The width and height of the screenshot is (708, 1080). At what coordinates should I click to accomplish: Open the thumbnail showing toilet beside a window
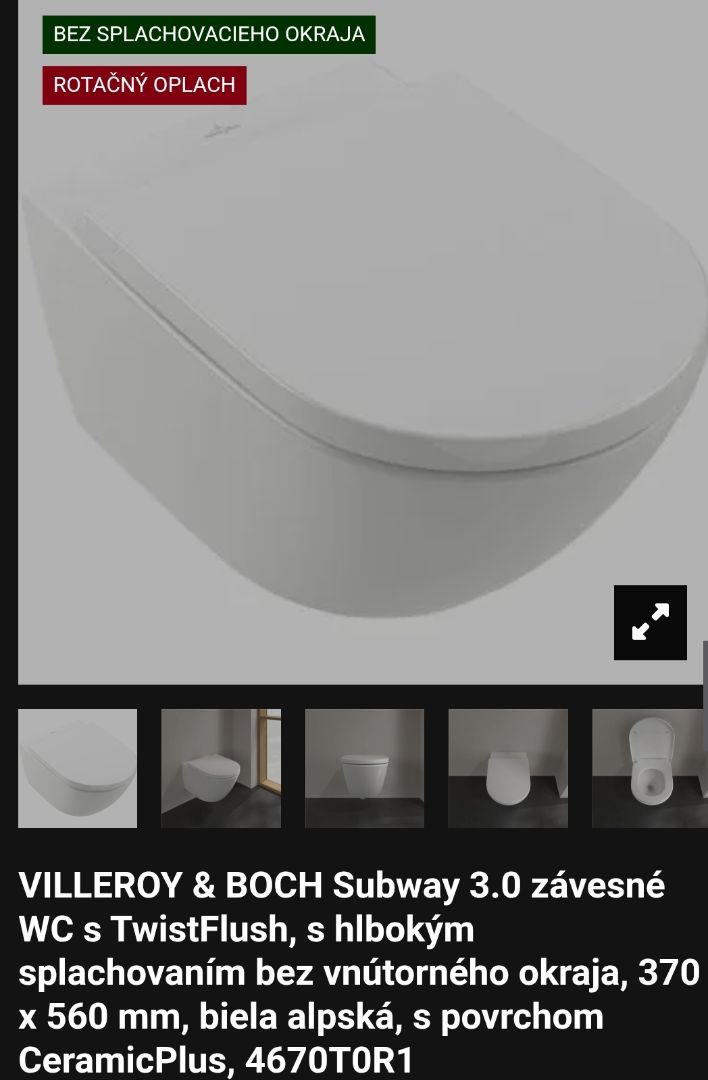[221, 768]
